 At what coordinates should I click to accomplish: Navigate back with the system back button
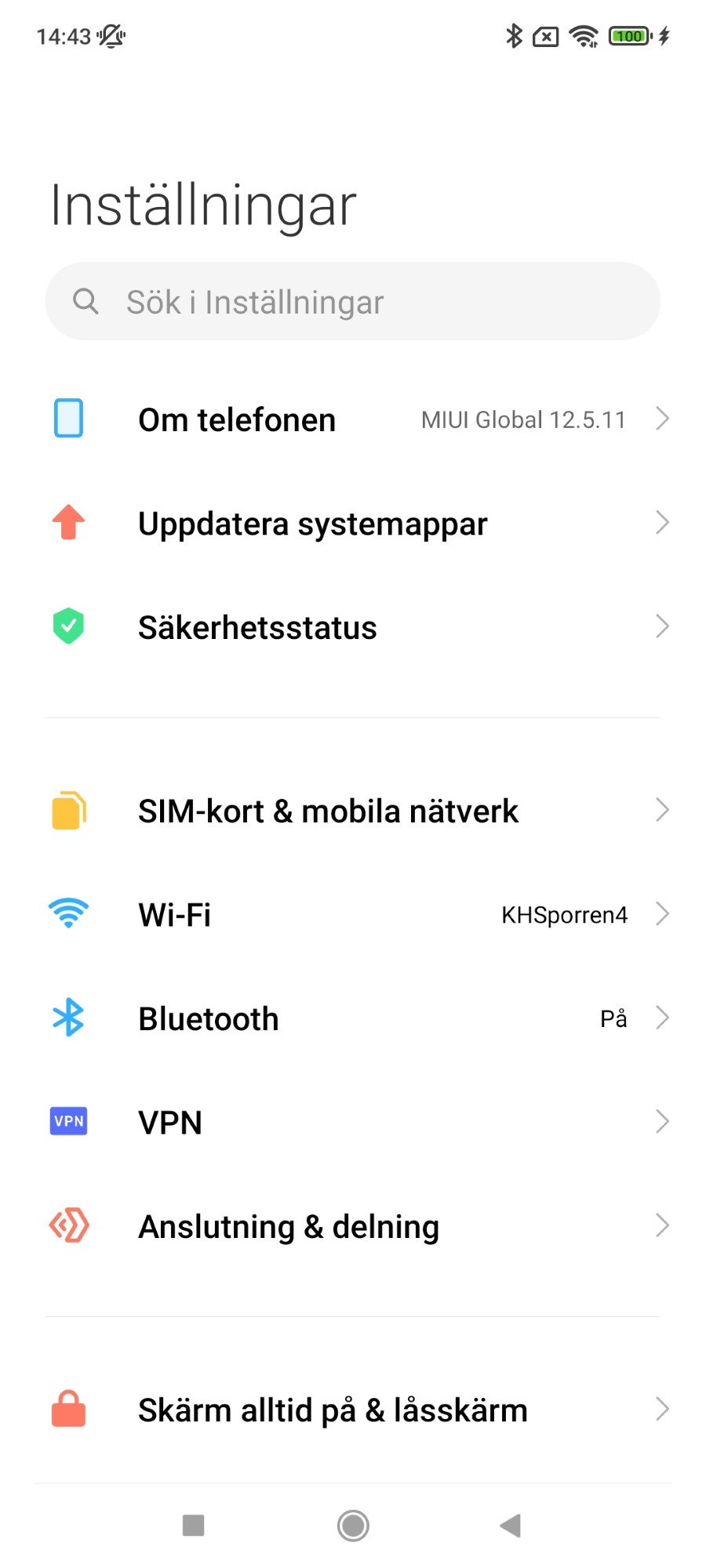coord(511,1526)
